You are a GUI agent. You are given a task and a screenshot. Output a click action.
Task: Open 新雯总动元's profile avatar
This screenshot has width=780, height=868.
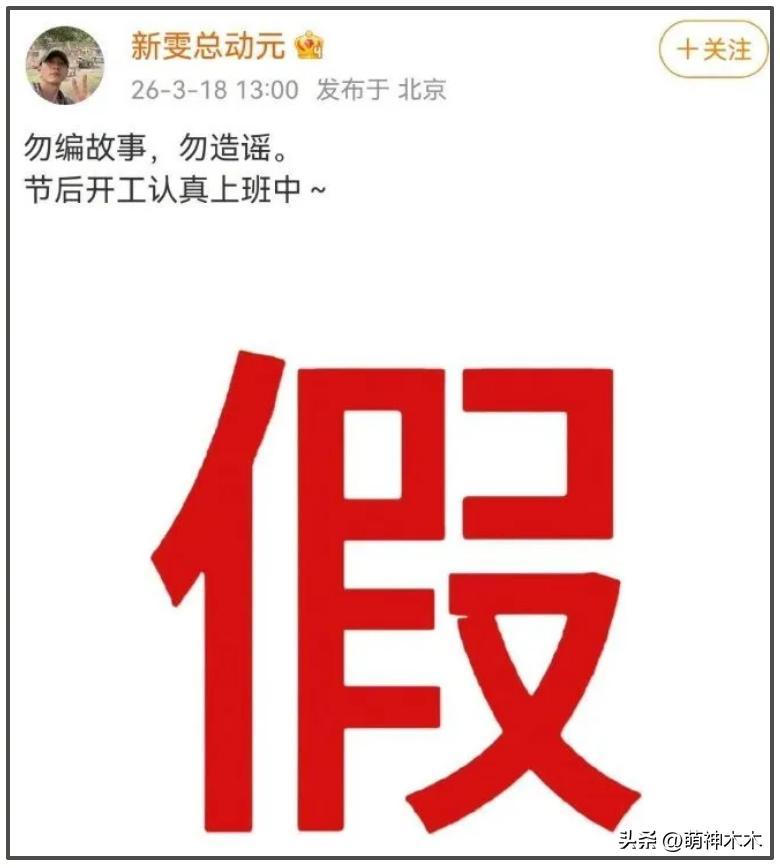[65, 65]
